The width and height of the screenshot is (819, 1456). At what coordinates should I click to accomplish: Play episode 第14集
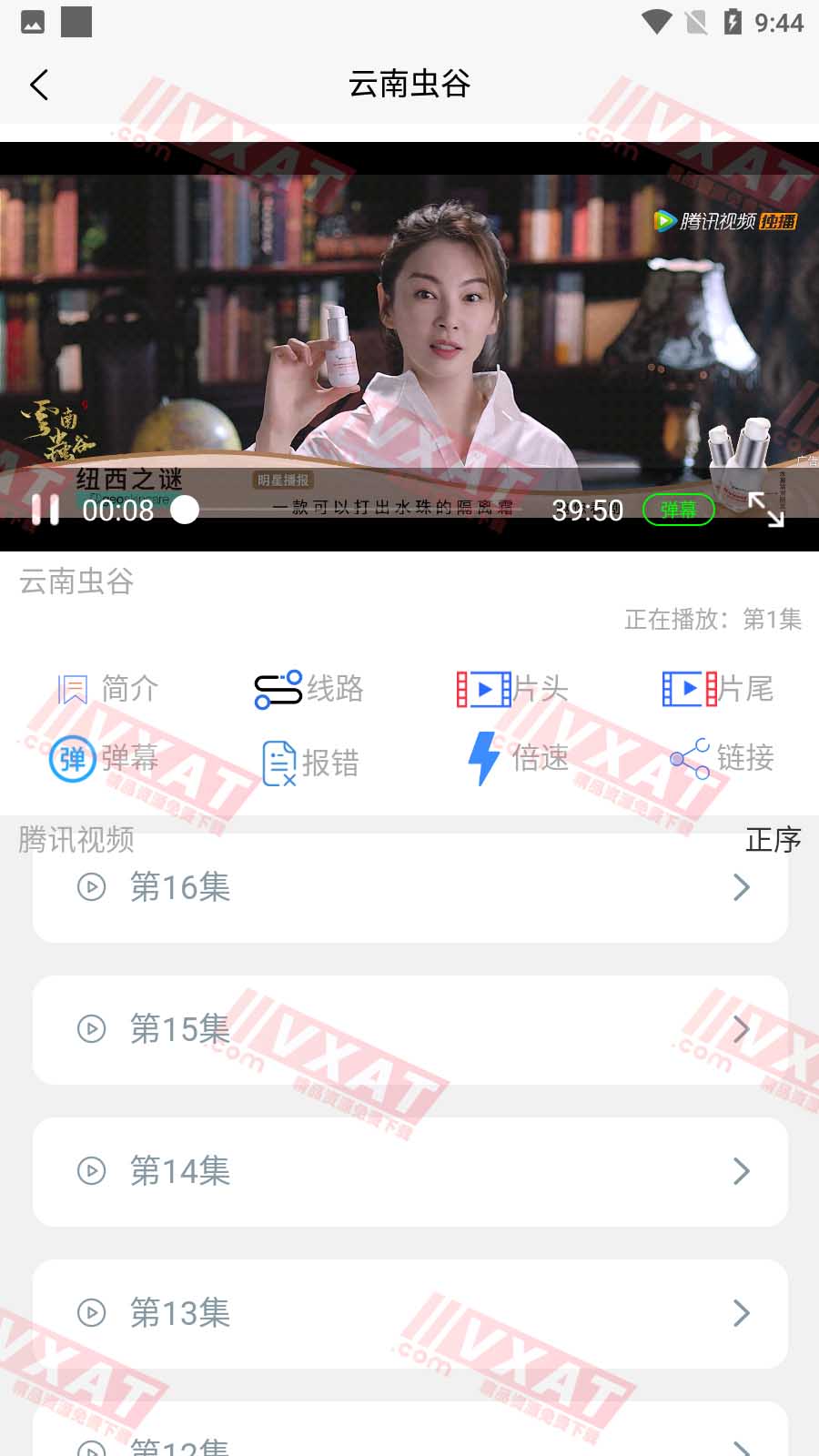click(409, 1171)
